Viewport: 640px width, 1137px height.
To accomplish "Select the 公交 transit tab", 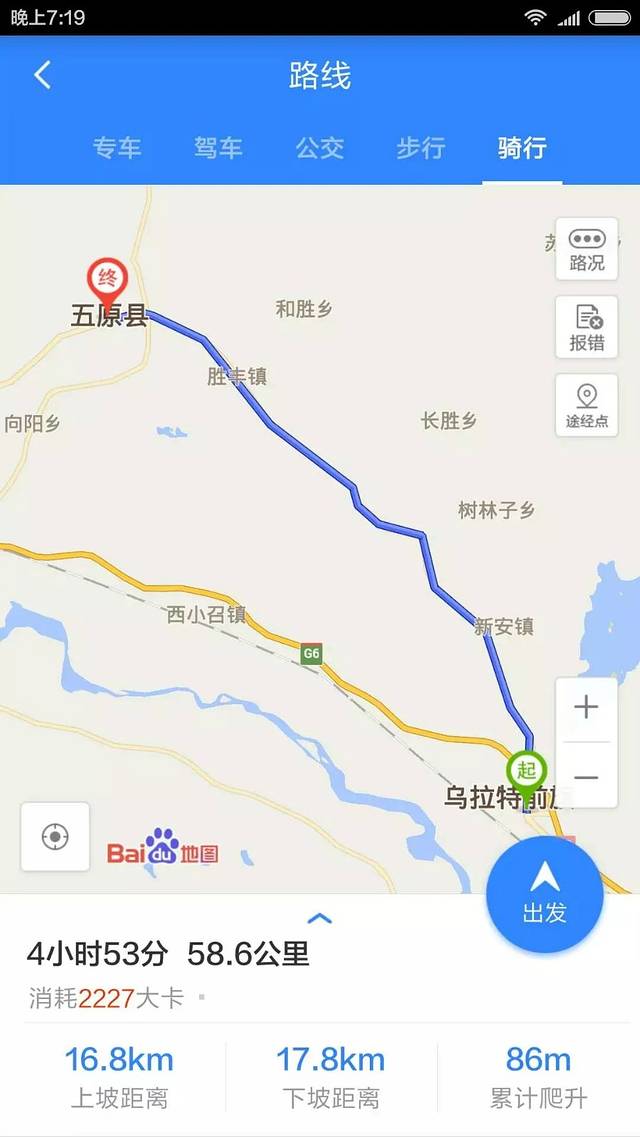I will pyautogui.click(x=320, y=148).
